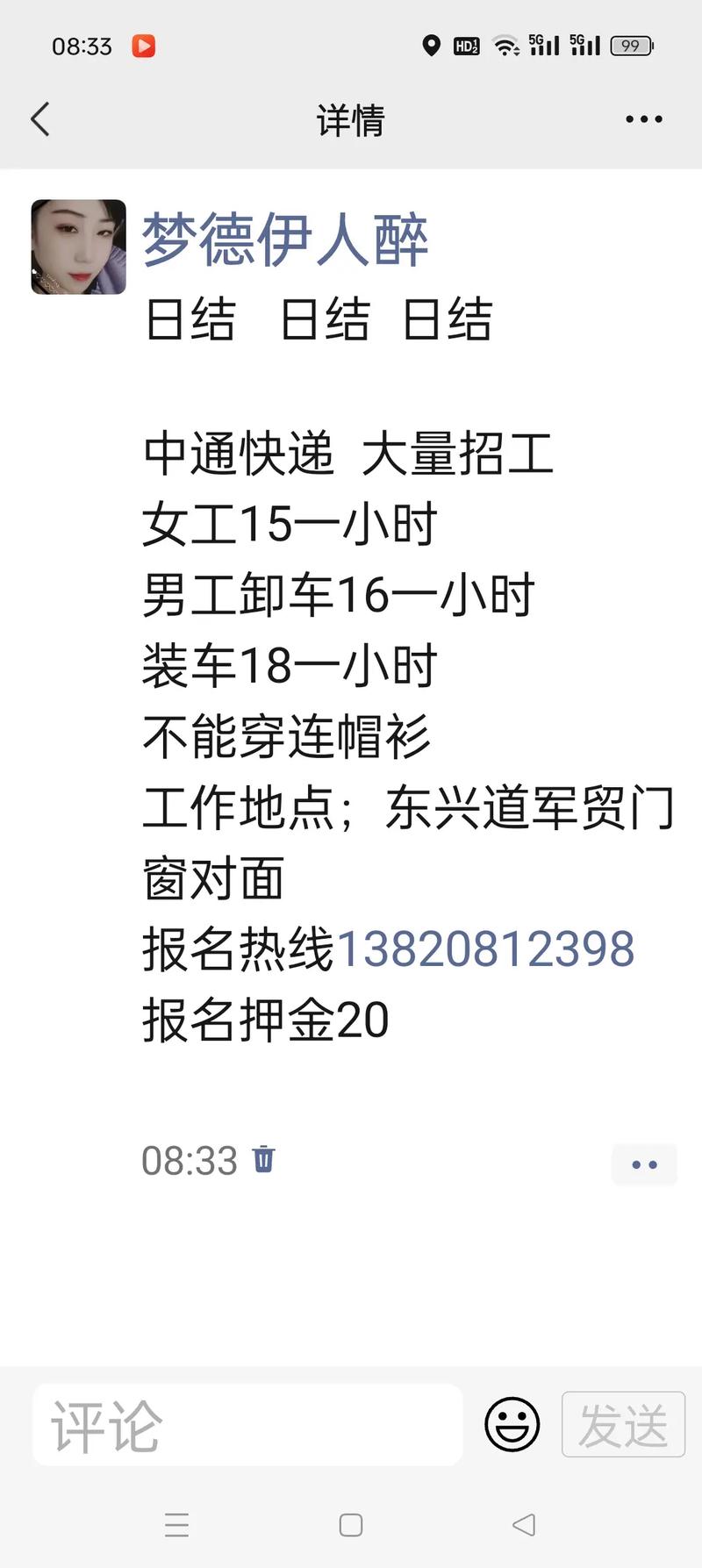The width and height of the screenshot is (702, 1568).
Task: Tap the timestamp 08:33 under the post
Action: [189, 1160]
